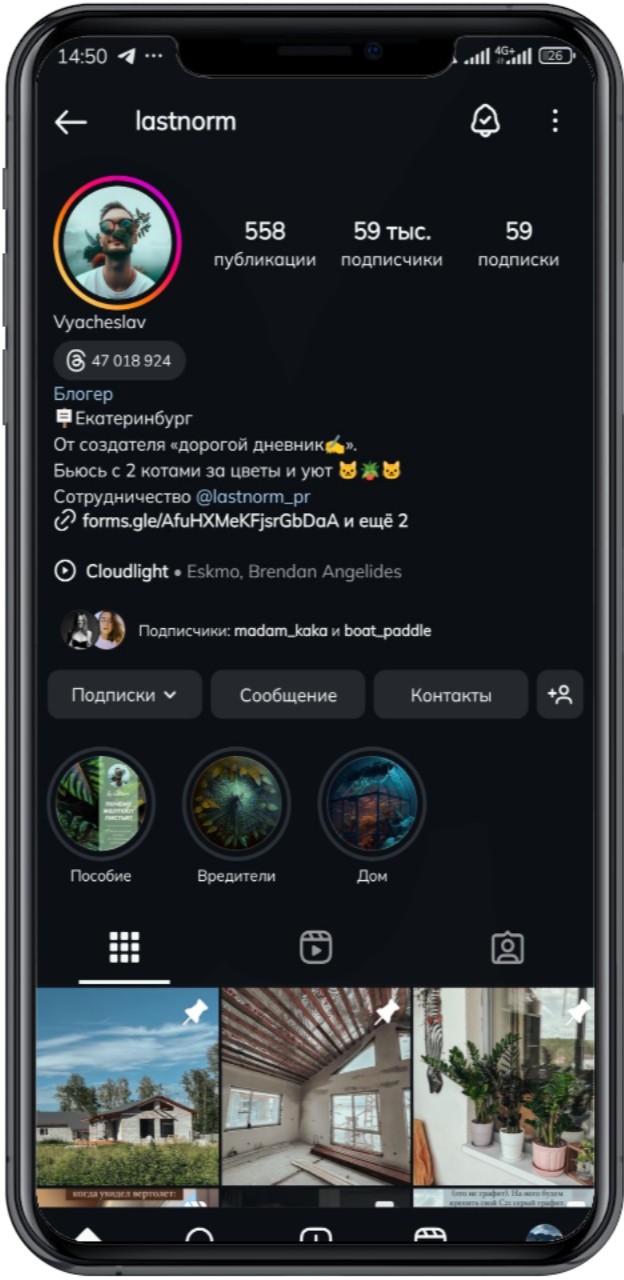Screen dimensions: 624x1280
Task: Open the Threads badge 47 018 924
Action: coord(120,361)
